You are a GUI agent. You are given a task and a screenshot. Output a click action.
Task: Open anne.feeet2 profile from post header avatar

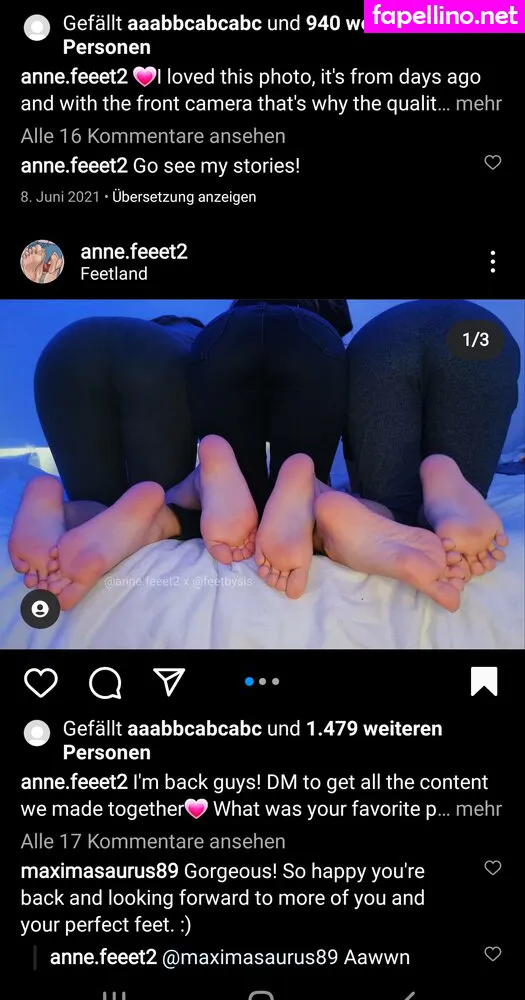pos(42,261)
